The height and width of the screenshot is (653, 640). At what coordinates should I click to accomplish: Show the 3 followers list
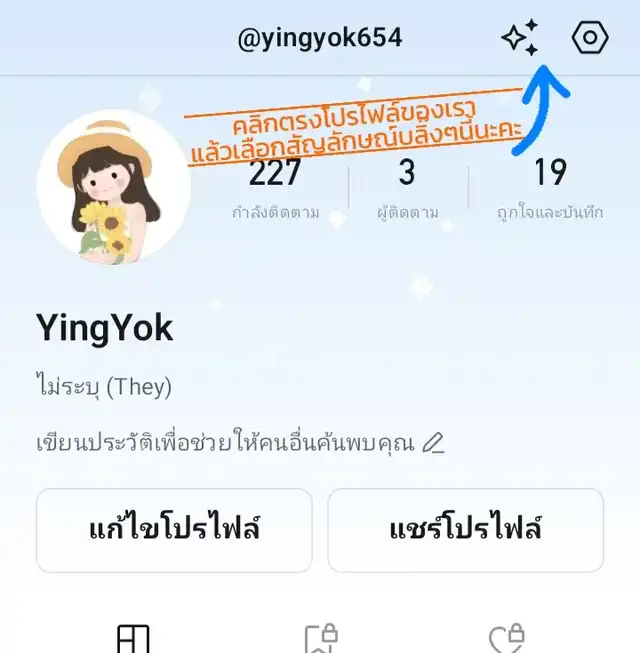[x=406, y=186]
